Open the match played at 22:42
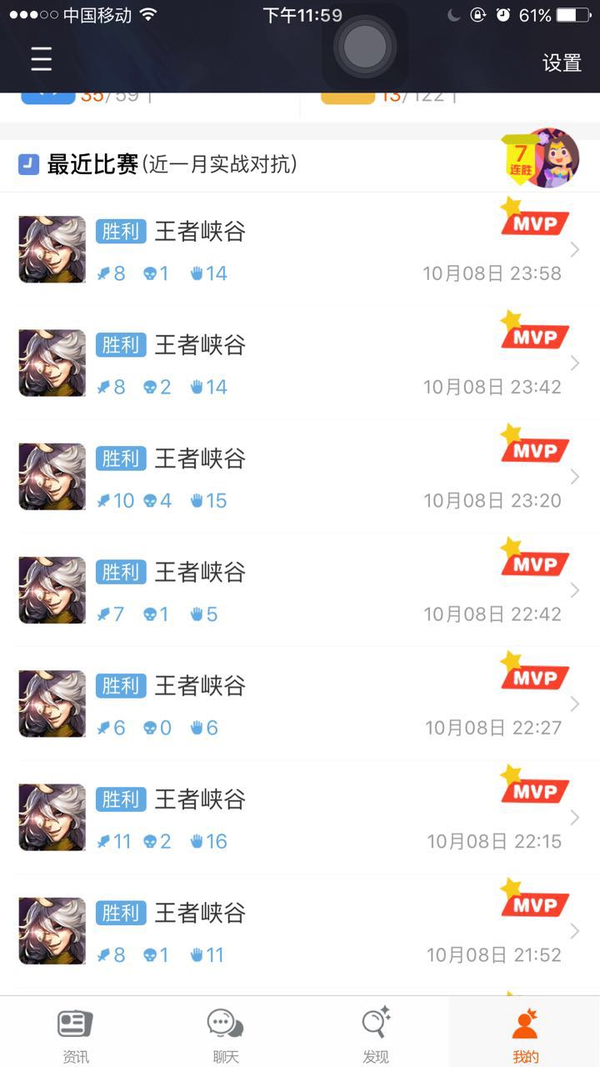This screenshot has height=1067, width=600. point(300,590)
